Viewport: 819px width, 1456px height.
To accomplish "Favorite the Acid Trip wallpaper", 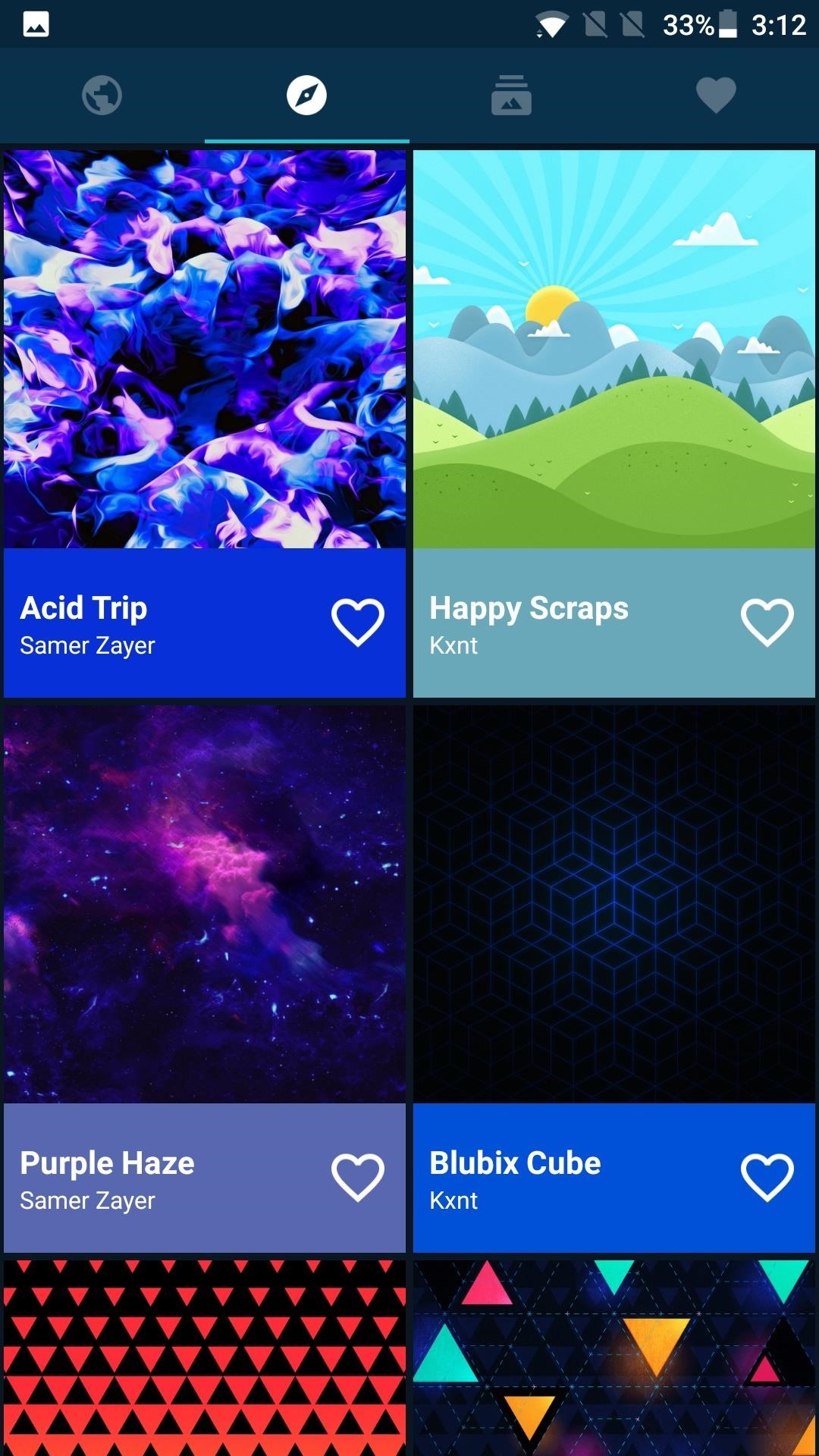I will [357, 622].
